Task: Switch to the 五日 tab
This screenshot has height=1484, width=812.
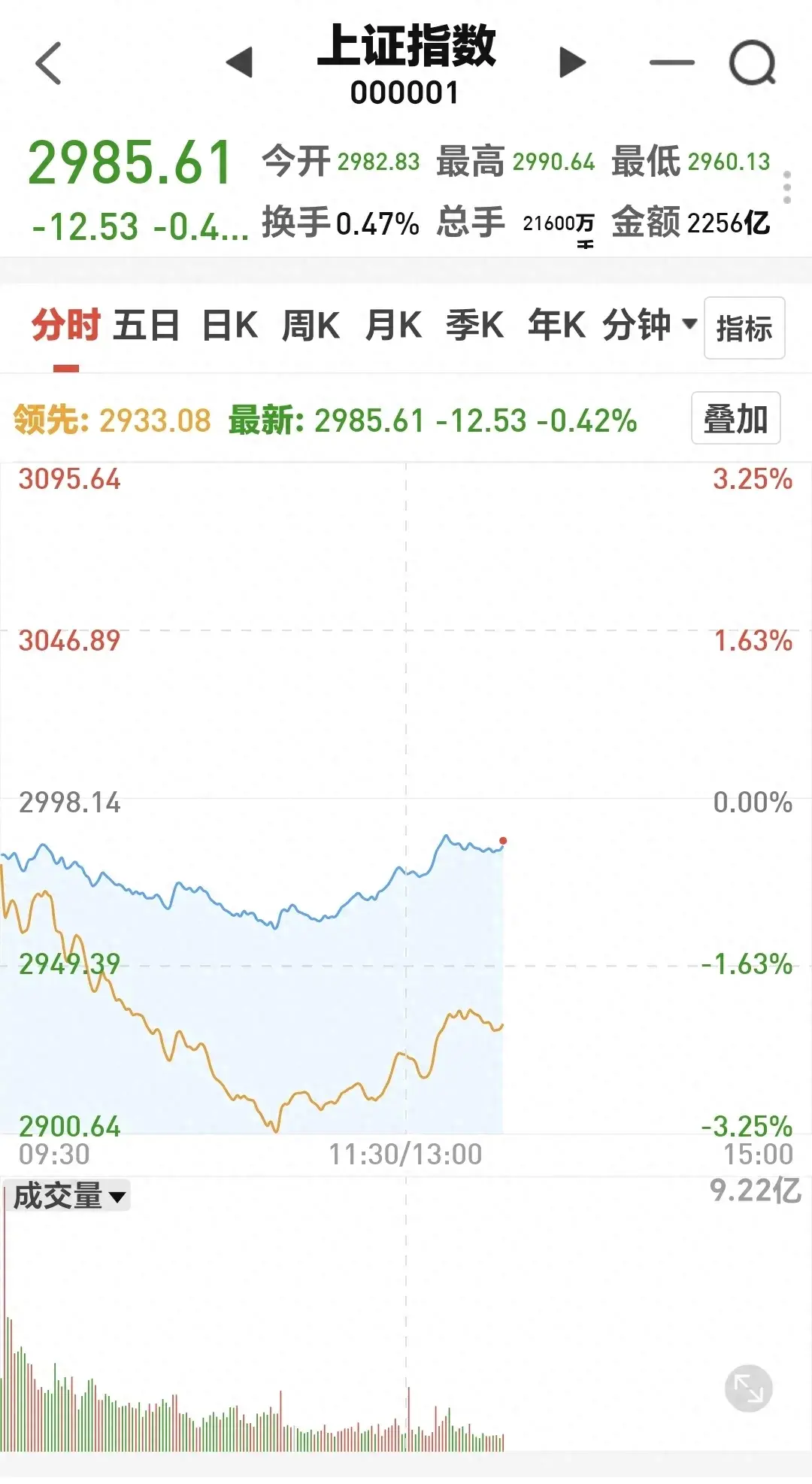Action: coord(147,326)
